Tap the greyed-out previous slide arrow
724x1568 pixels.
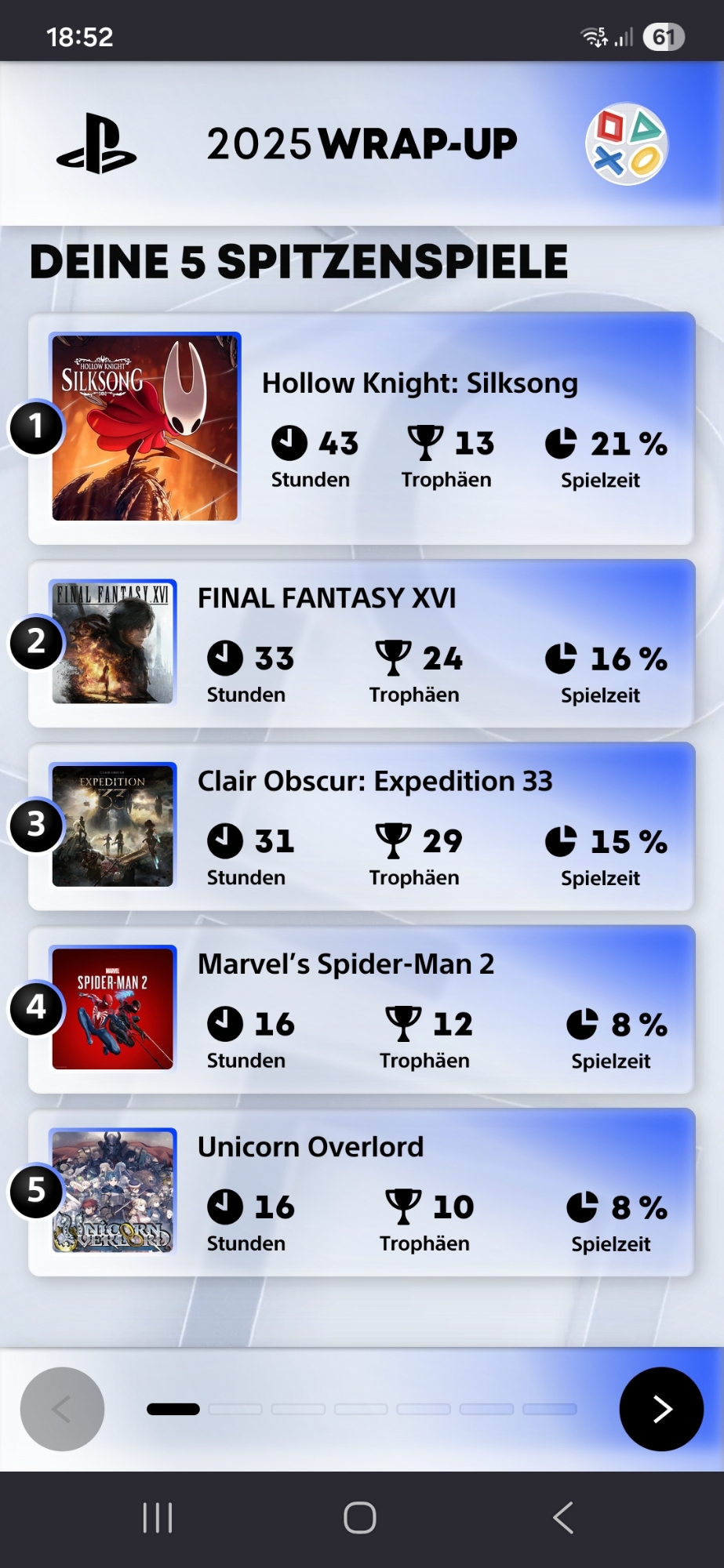pyautogui.click(x=62, y=1409)
